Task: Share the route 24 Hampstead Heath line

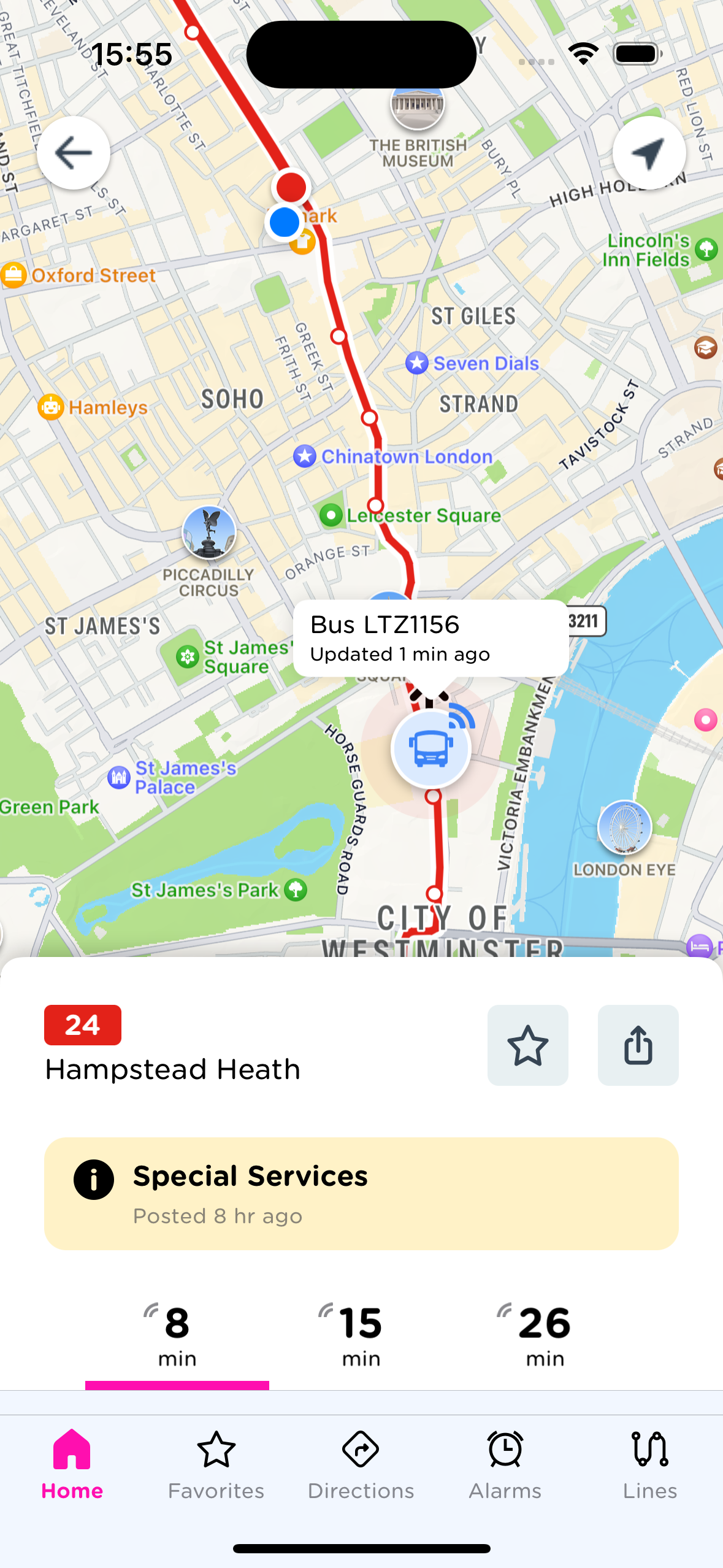Action: (638, 1045)
